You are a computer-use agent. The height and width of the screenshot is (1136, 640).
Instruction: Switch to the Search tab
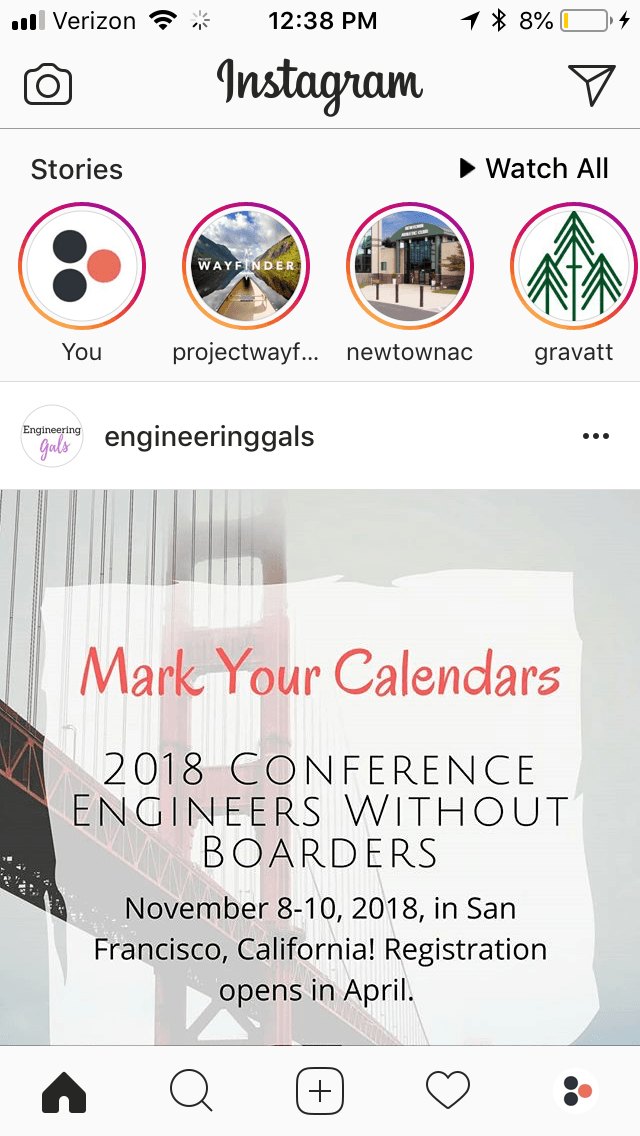pos(191,1090)
